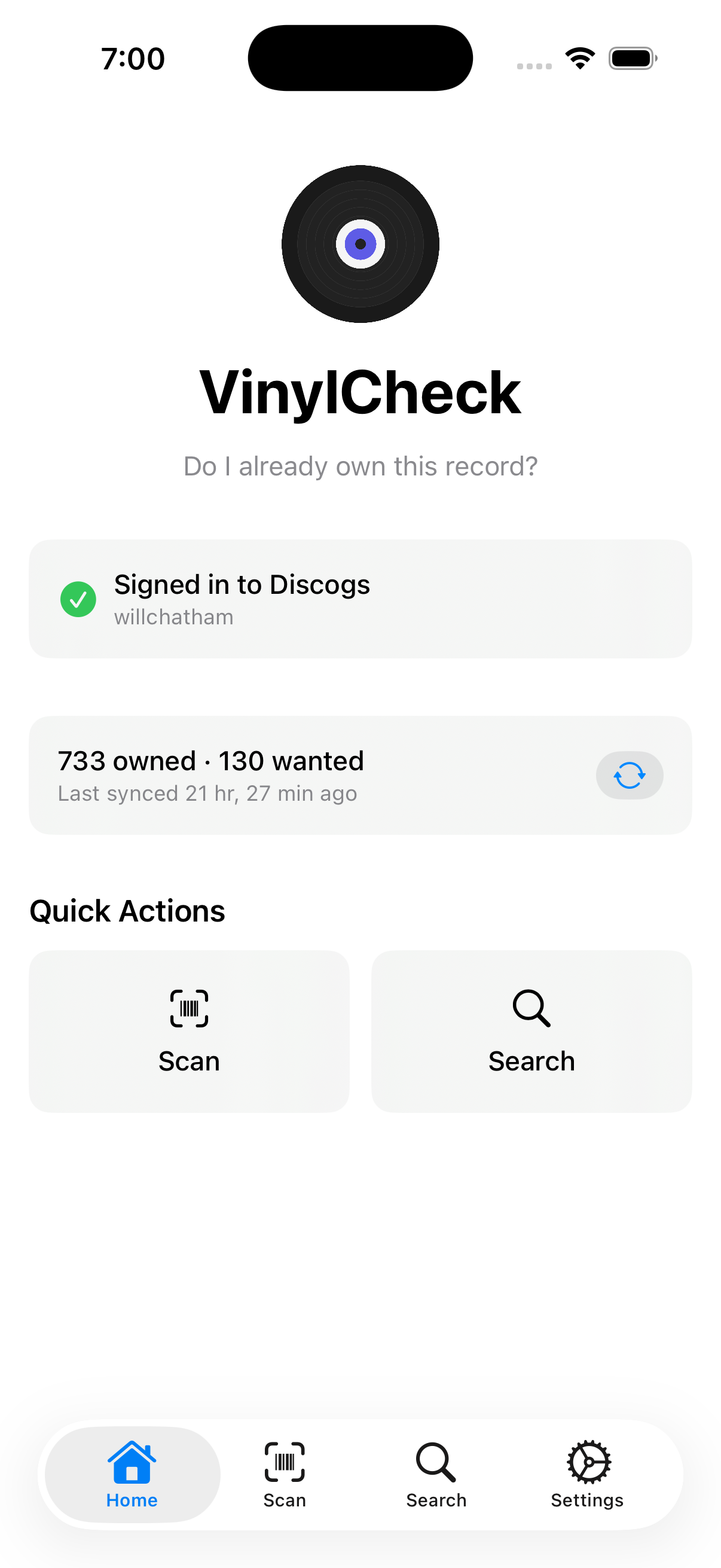
Task: Select the barcode icon inside the Scan card
Action: (x=190, y=1009)
